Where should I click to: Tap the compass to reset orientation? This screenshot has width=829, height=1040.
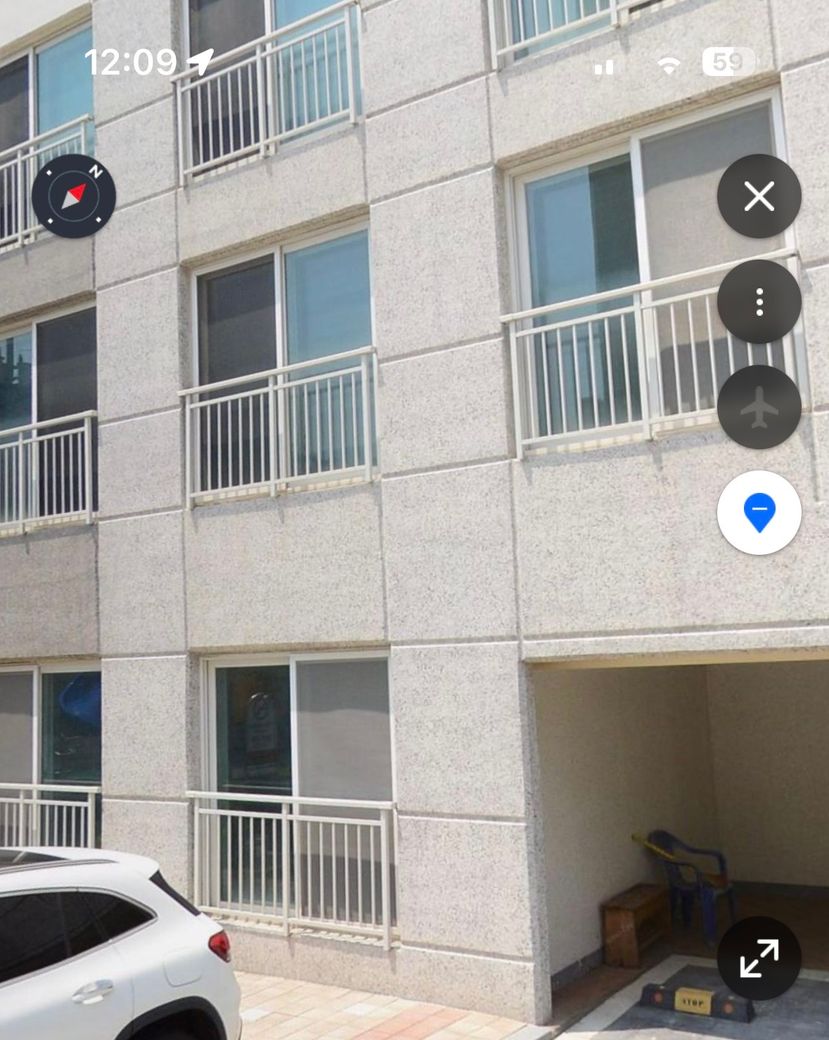74,196
